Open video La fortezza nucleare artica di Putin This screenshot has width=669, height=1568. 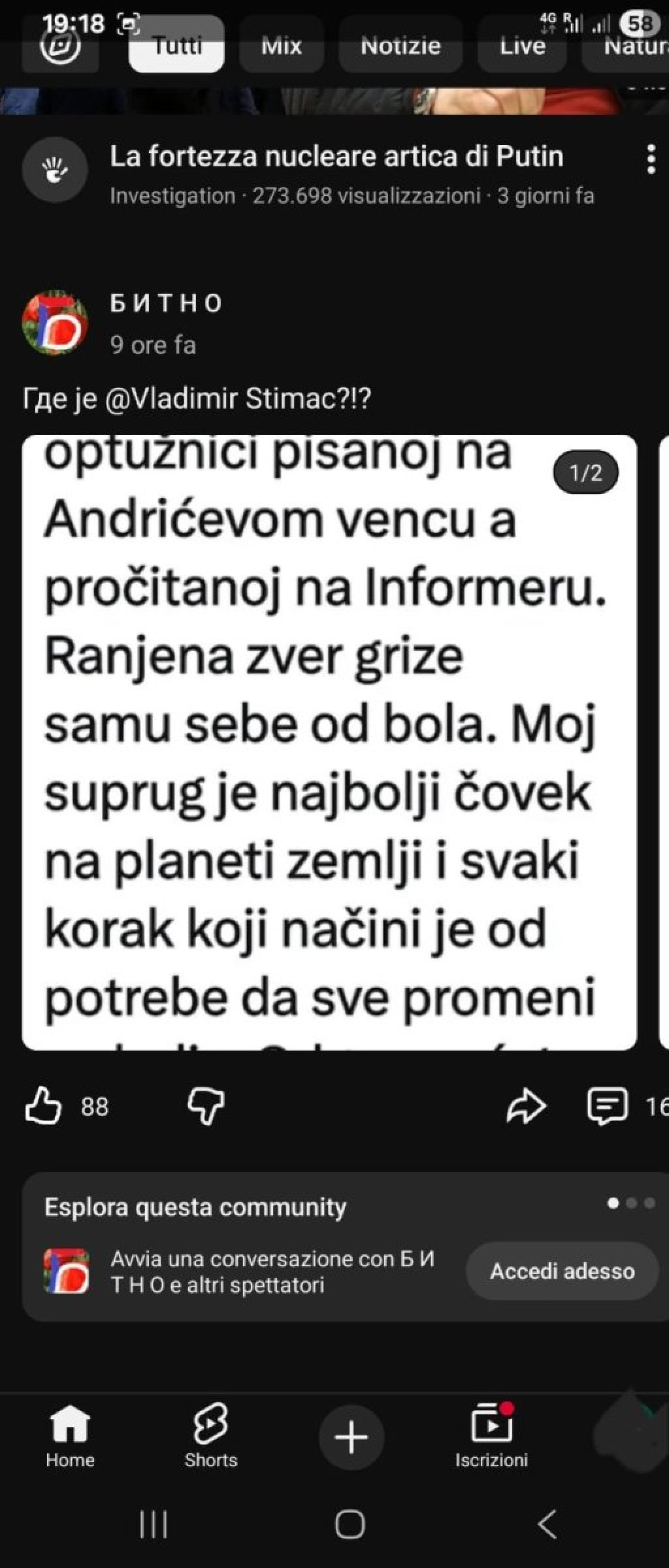336,157
